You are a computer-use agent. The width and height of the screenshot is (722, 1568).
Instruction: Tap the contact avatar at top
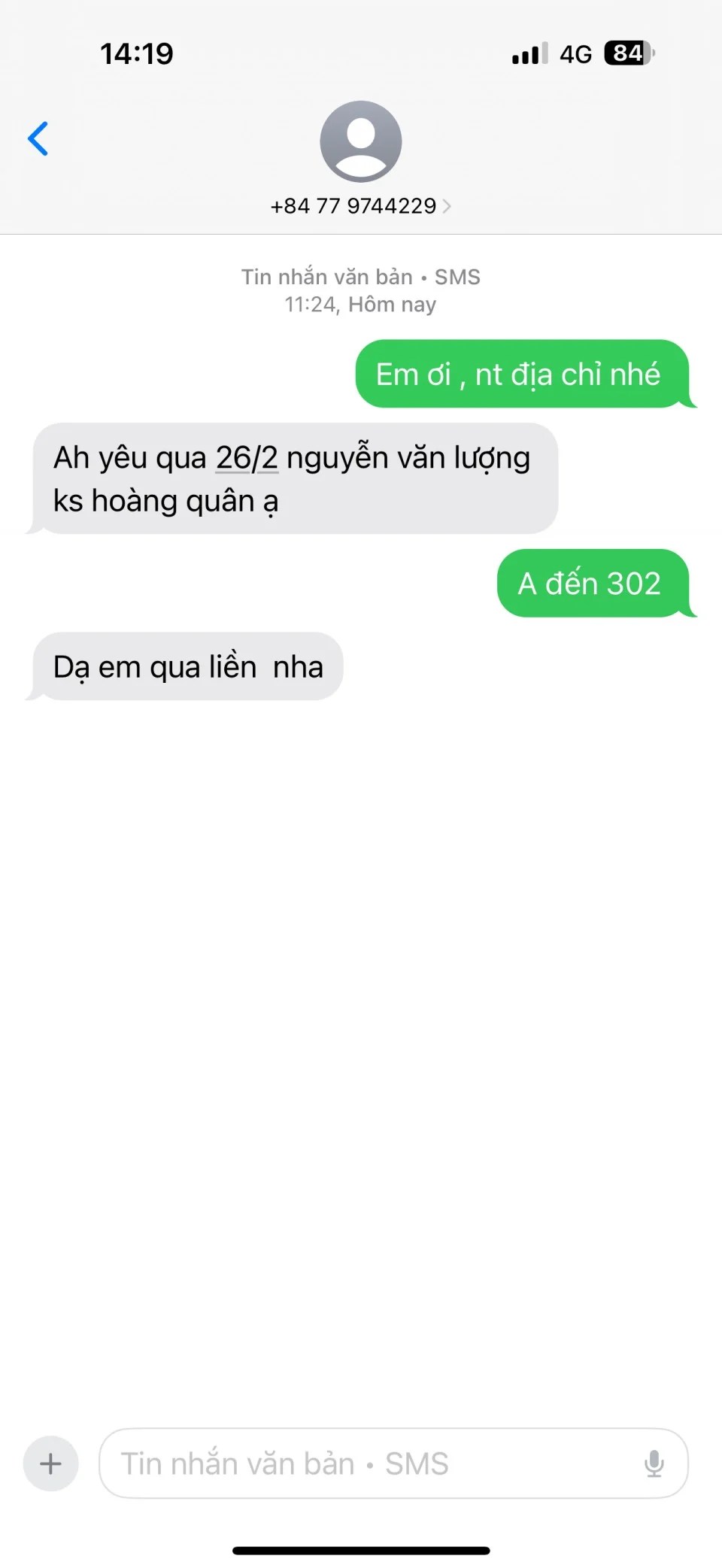pyautogui.click(x=361, y=141)
